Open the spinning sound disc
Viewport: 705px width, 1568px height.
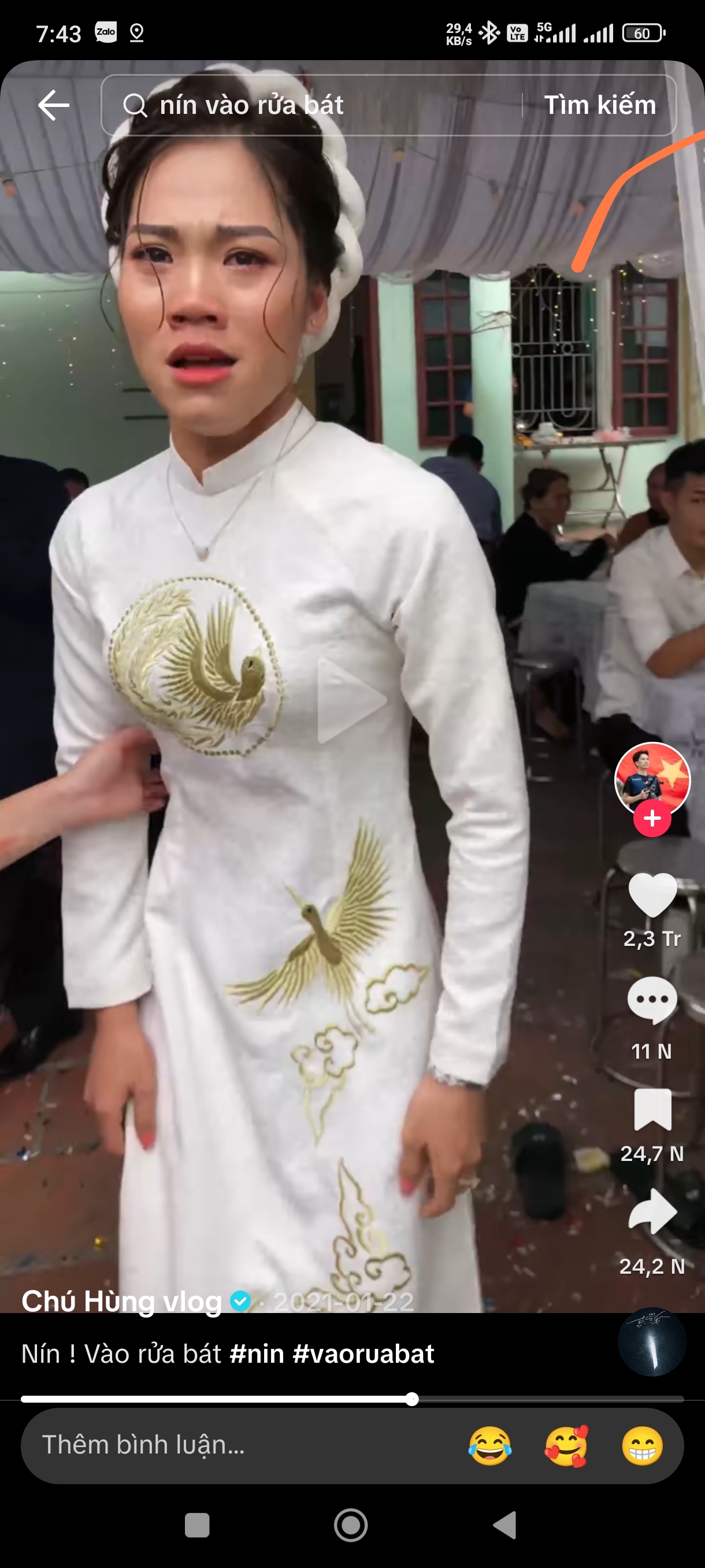pyautogui.click(x=652, y=1342)
